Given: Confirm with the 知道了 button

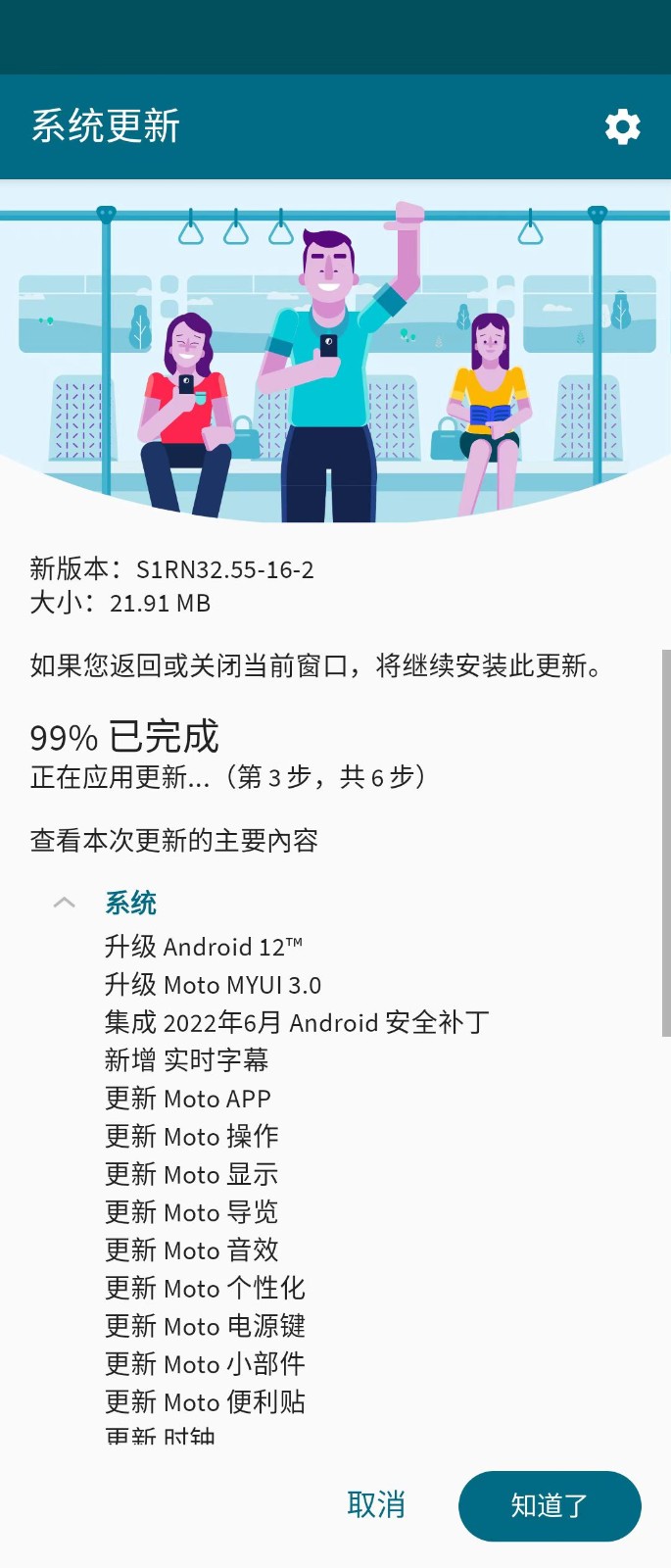Looking at the screenshot, I should (550, 1506).
